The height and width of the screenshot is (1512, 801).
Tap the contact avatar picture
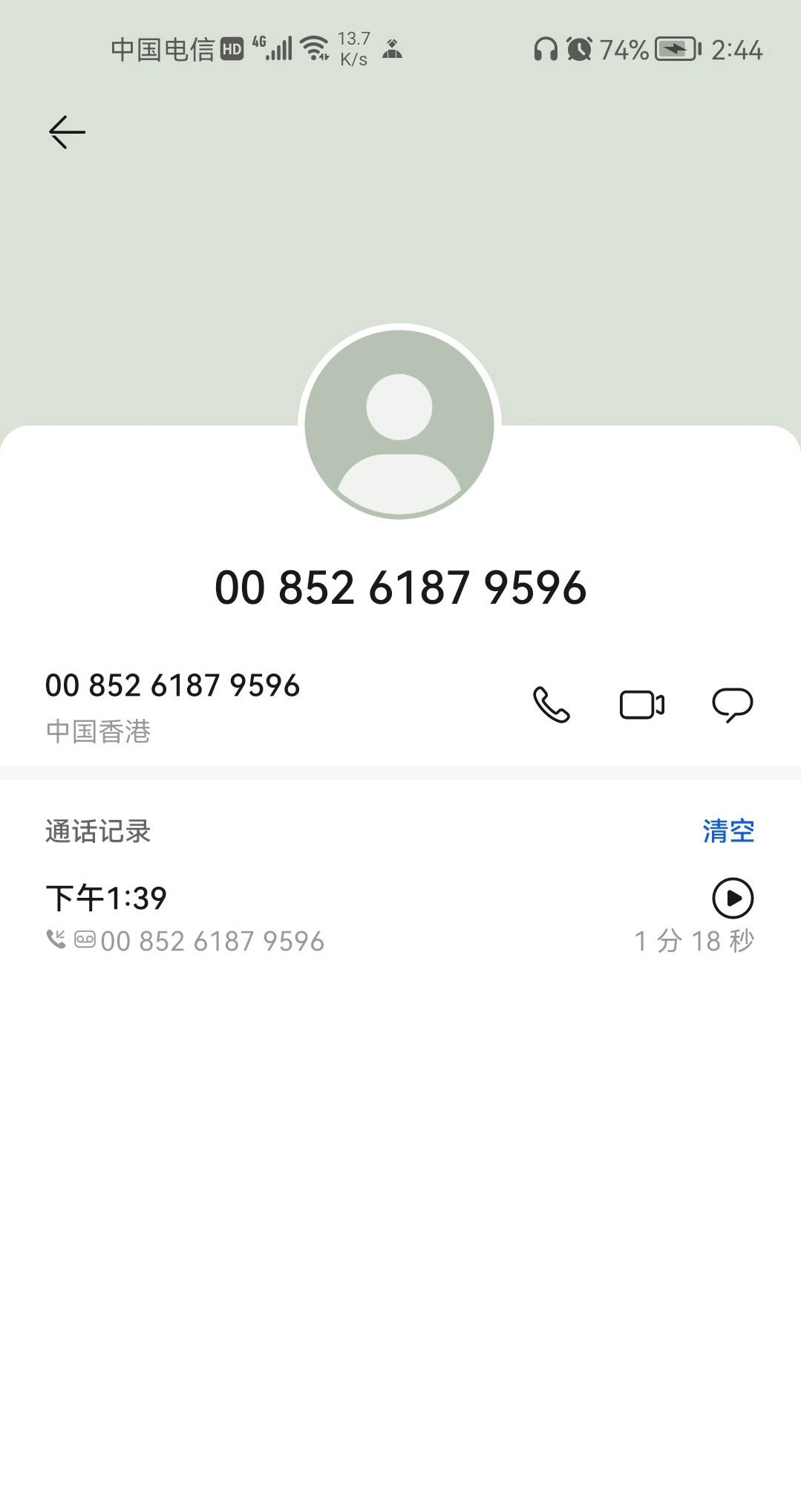tap(399, 424)
